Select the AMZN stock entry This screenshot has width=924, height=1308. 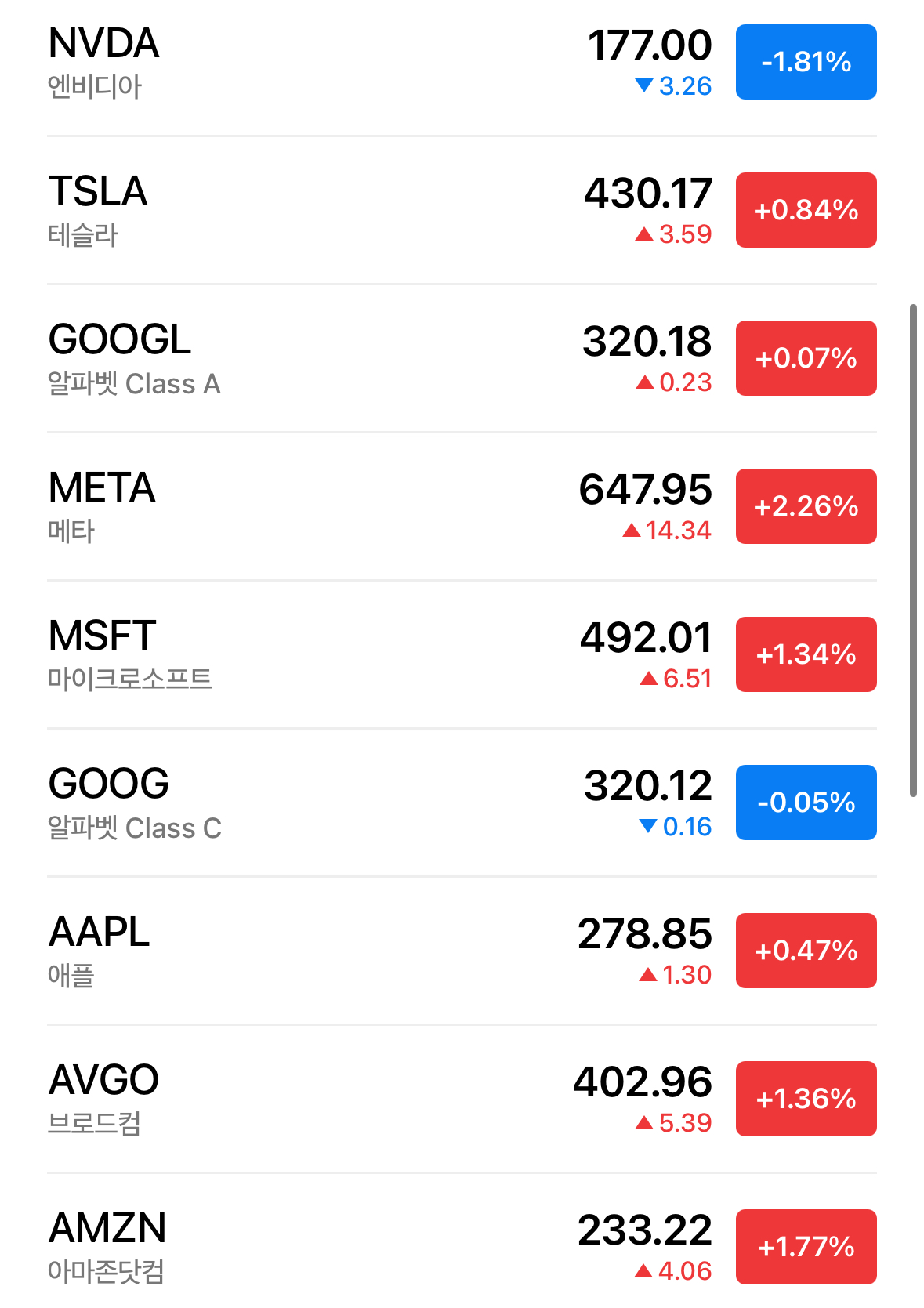click(313, 1248)
